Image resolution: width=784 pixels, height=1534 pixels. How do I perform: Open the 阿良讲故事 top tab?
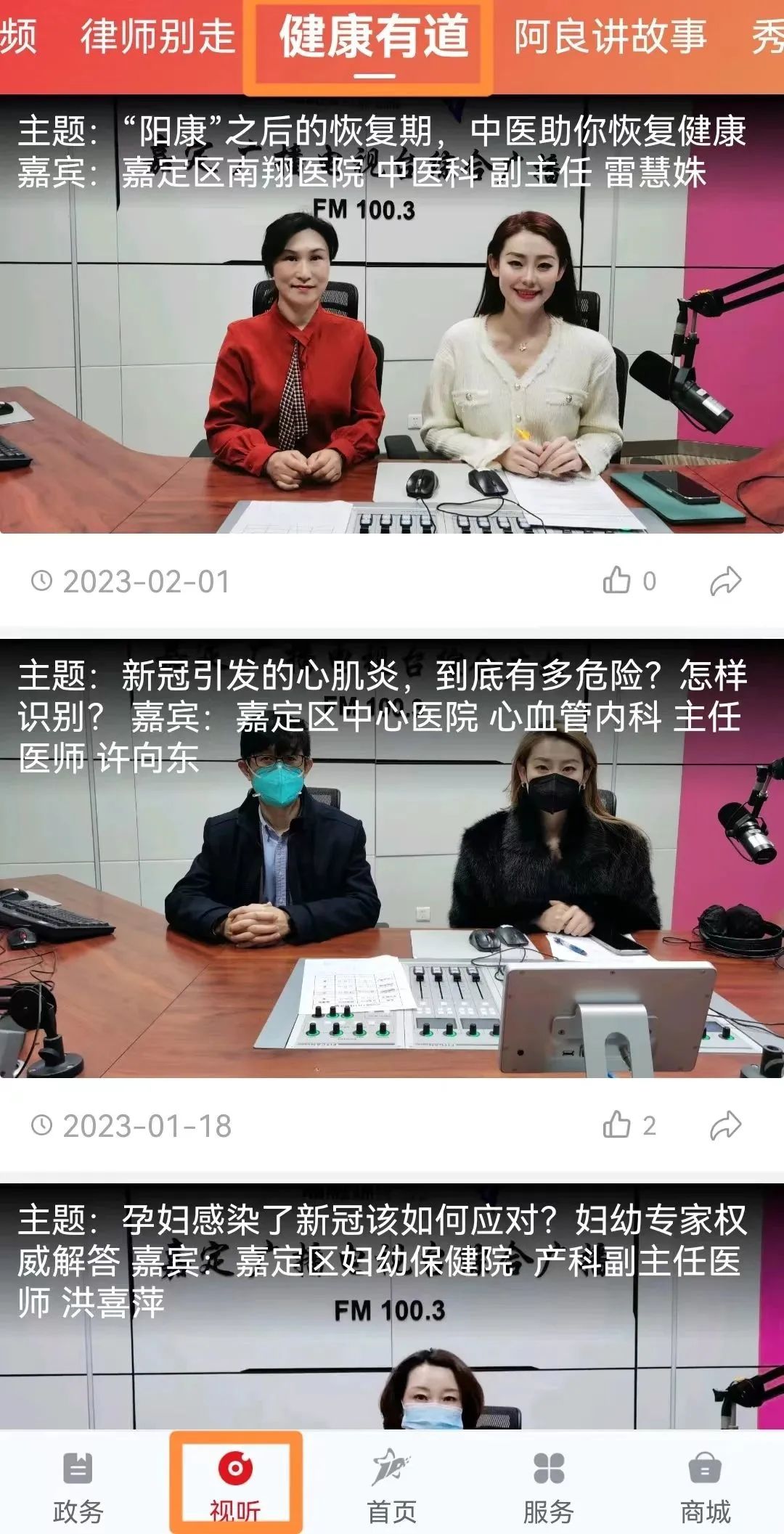(610, 36)
